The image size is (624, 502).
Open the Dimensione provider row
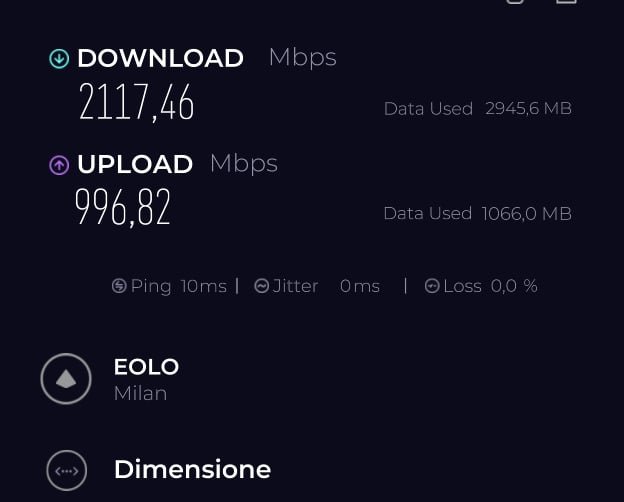pyautogui.click(x=192, y=469)
